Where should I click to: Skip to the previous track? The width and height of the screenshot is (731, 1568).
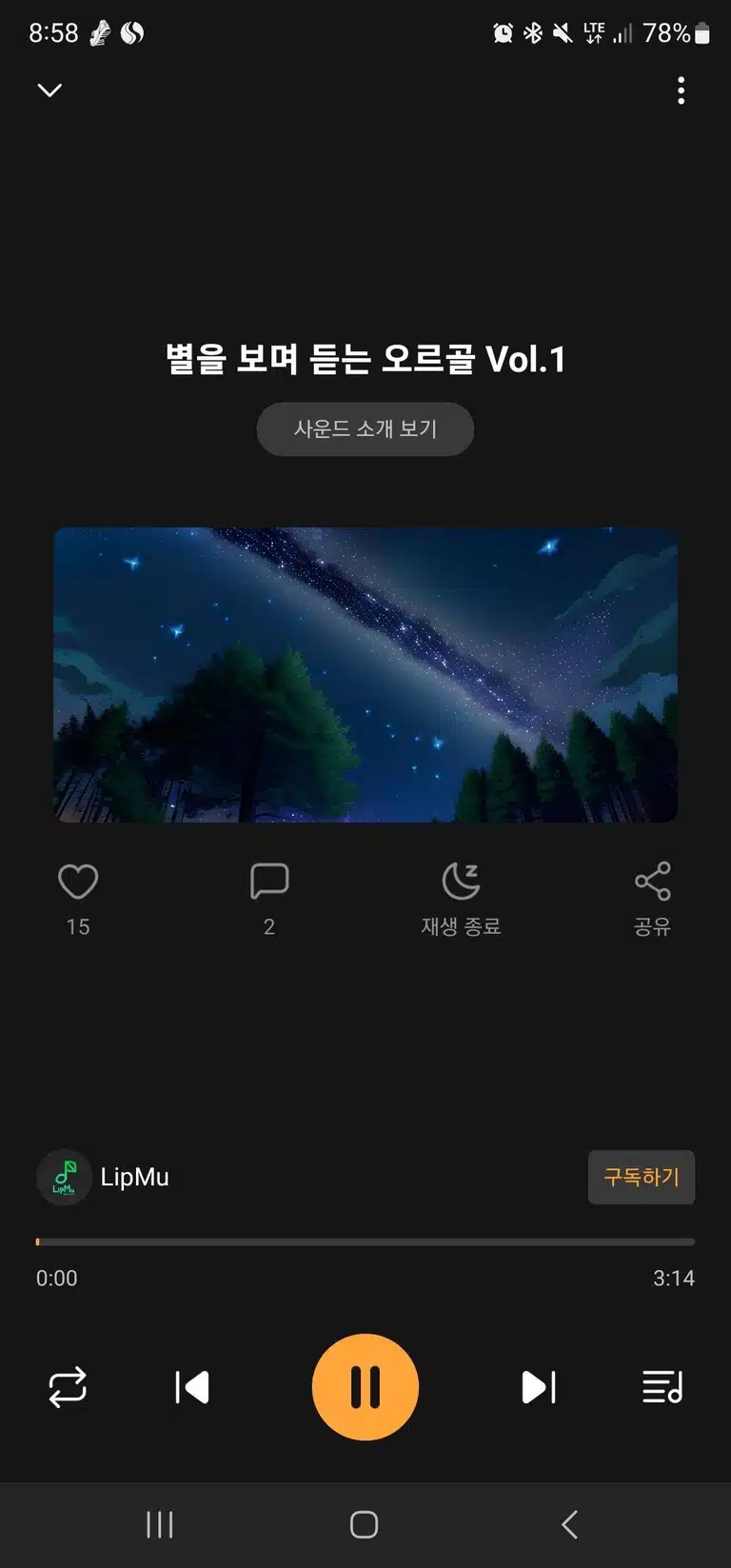pyautogui.click(x=192, y=1387)
